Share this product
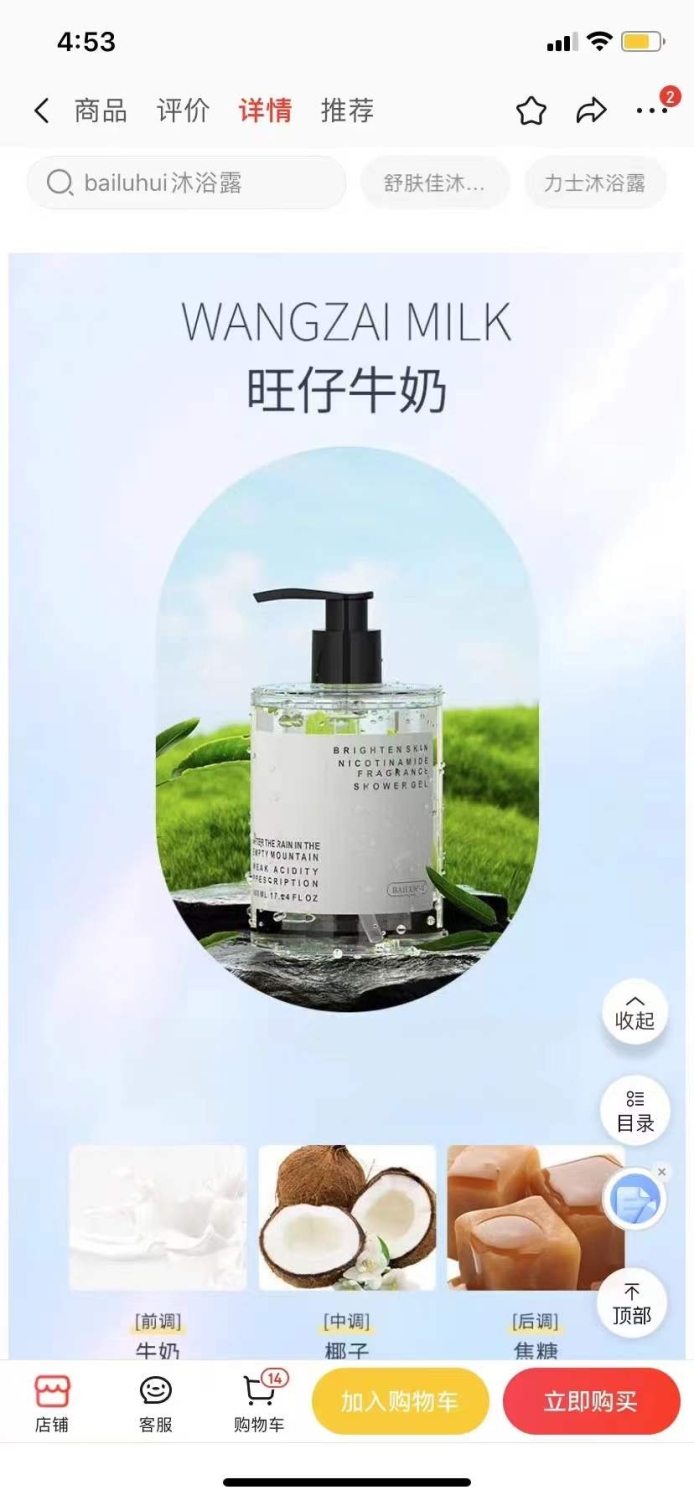 591,111
